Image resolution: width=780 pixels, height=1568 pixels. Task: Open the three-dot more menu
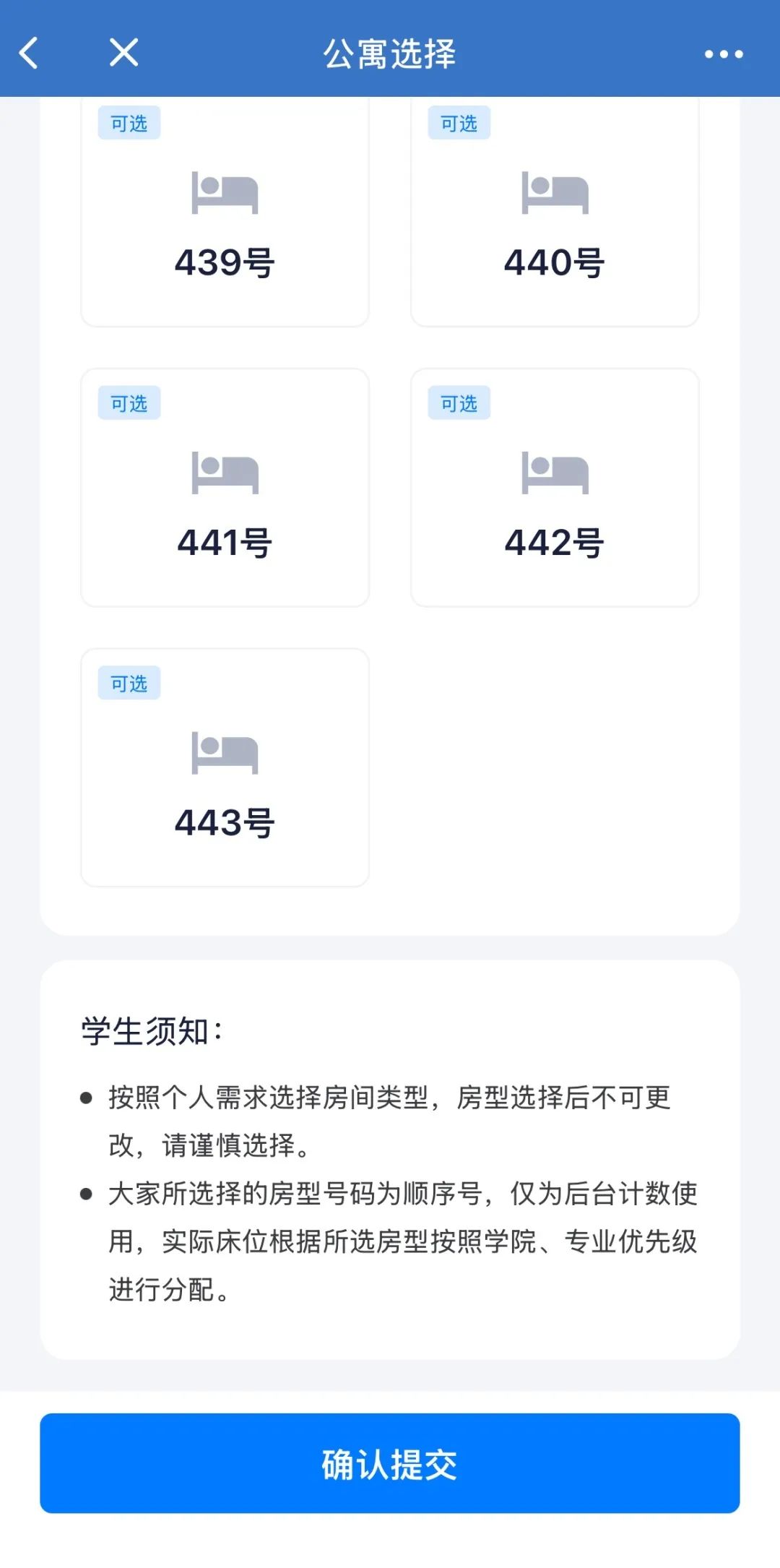723,54
